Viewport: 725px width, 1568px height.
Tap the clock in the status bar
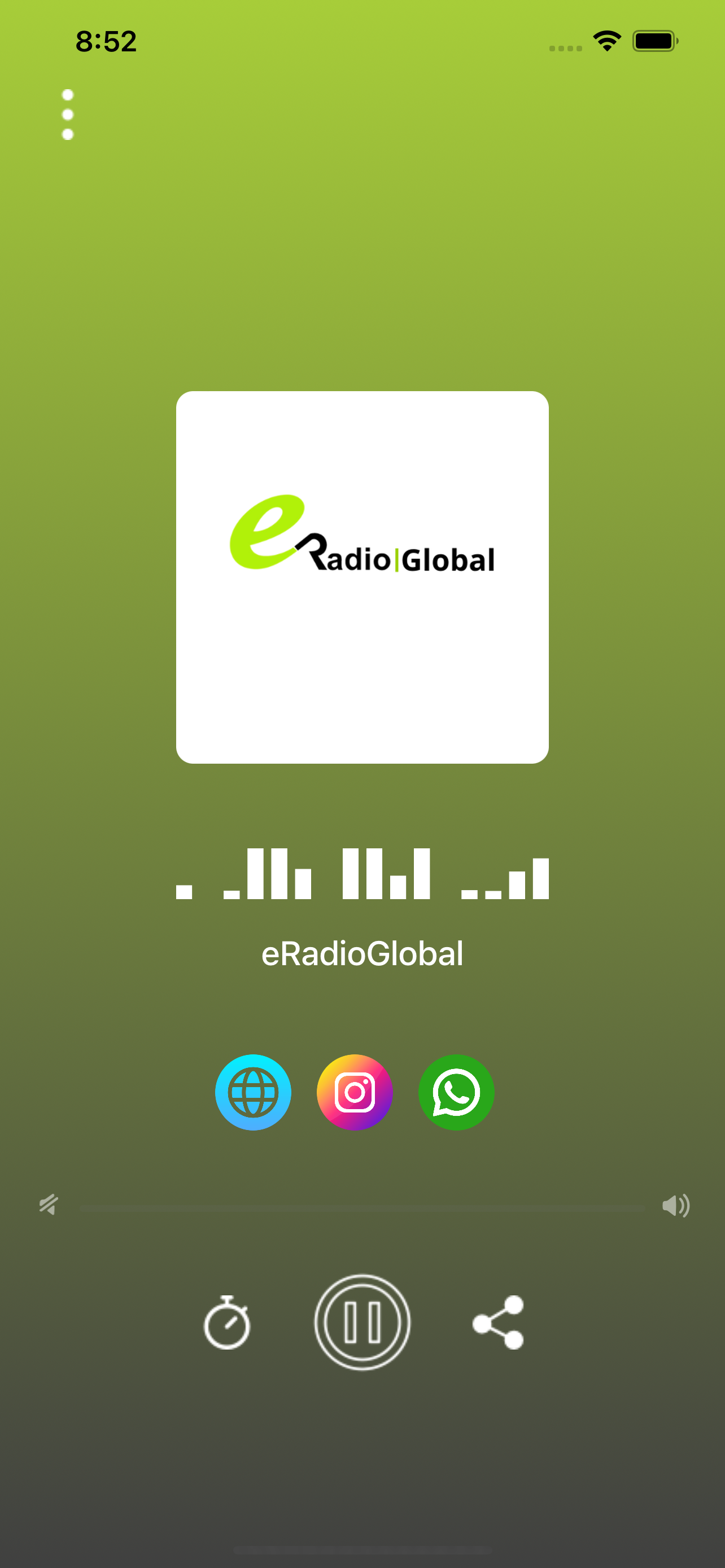pos(106,40)
